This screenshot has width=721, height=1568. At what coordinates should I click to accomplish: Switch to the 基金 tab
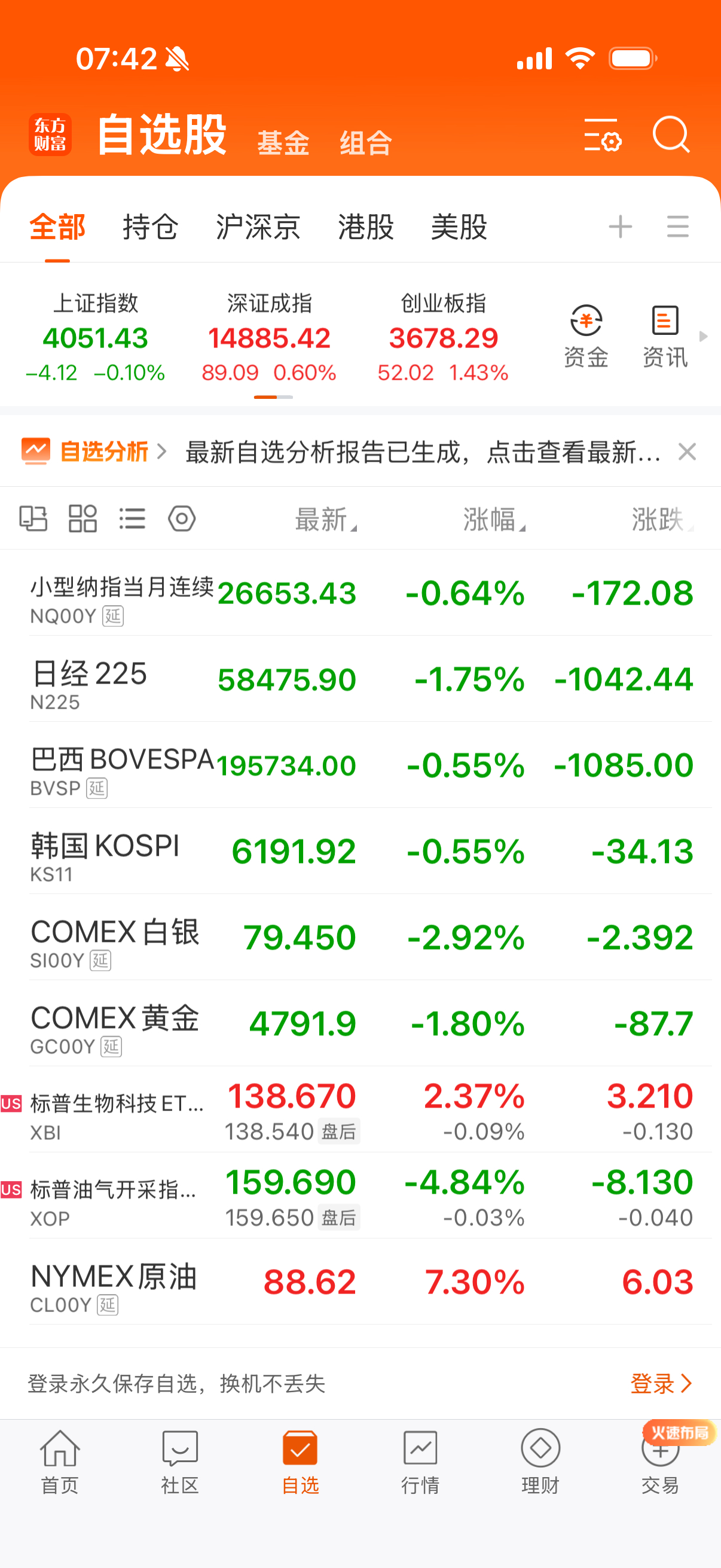283,142
